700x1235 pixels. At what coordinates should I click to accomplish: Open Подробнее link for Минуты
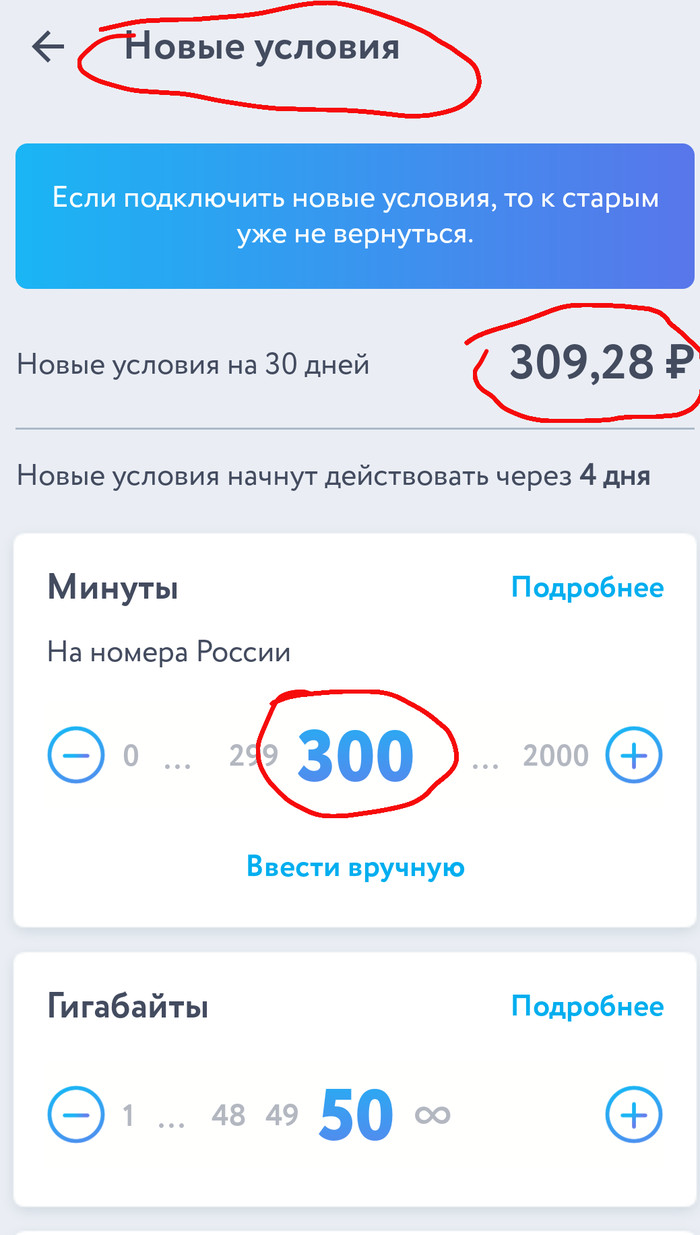(x=587, y=587)
